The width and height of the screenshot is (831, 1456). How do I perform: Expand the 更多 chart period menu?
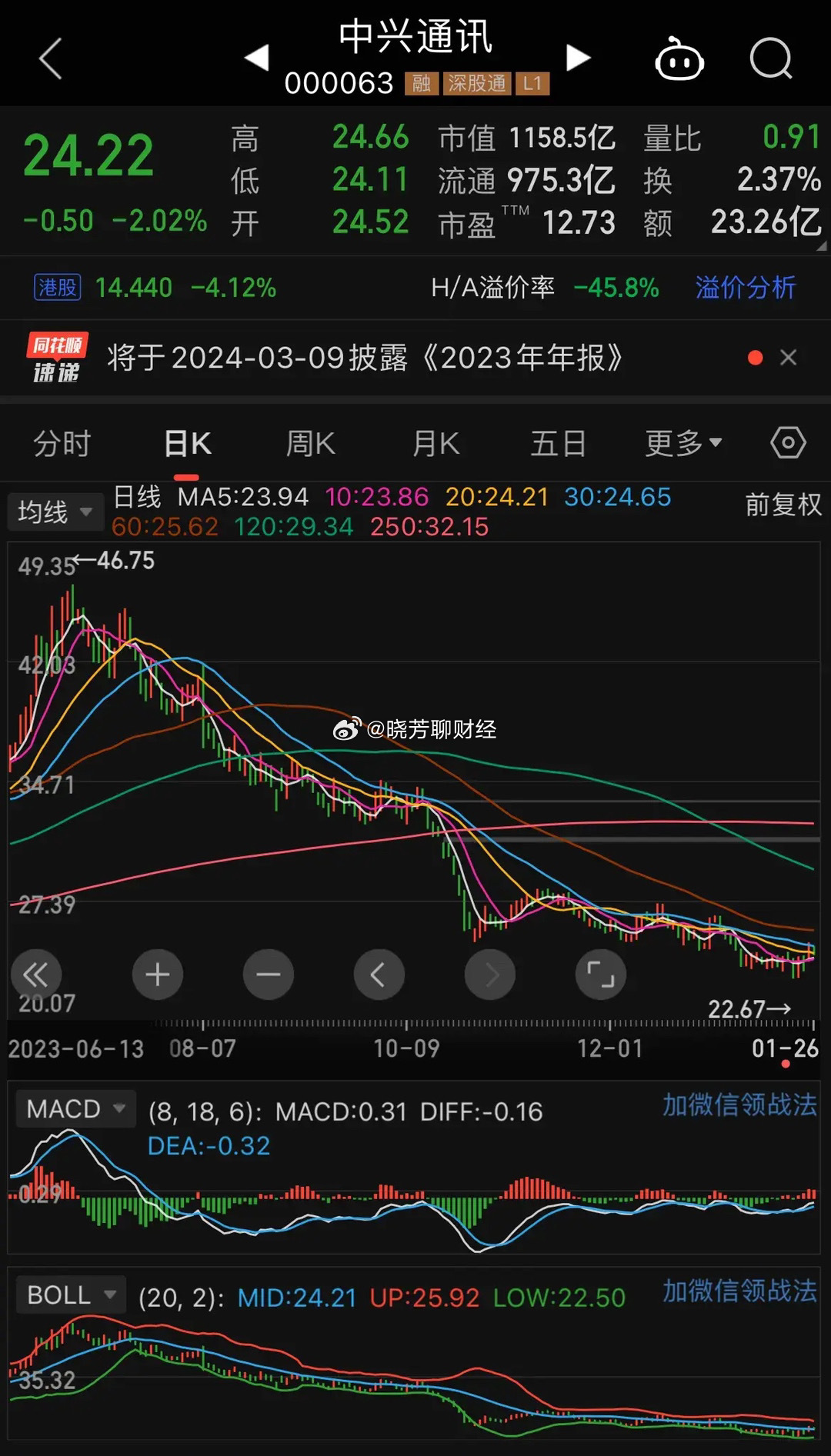683,443
